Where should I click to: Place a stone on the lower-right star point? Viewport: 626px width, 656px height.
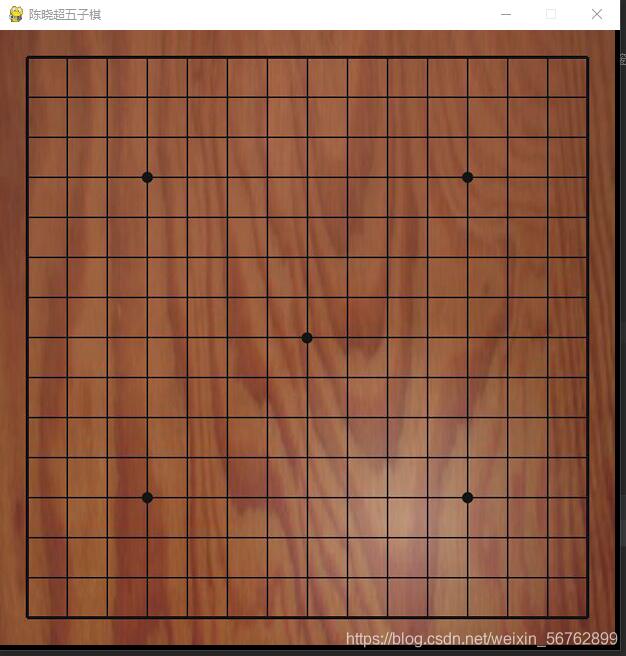(x=467, y=497)
